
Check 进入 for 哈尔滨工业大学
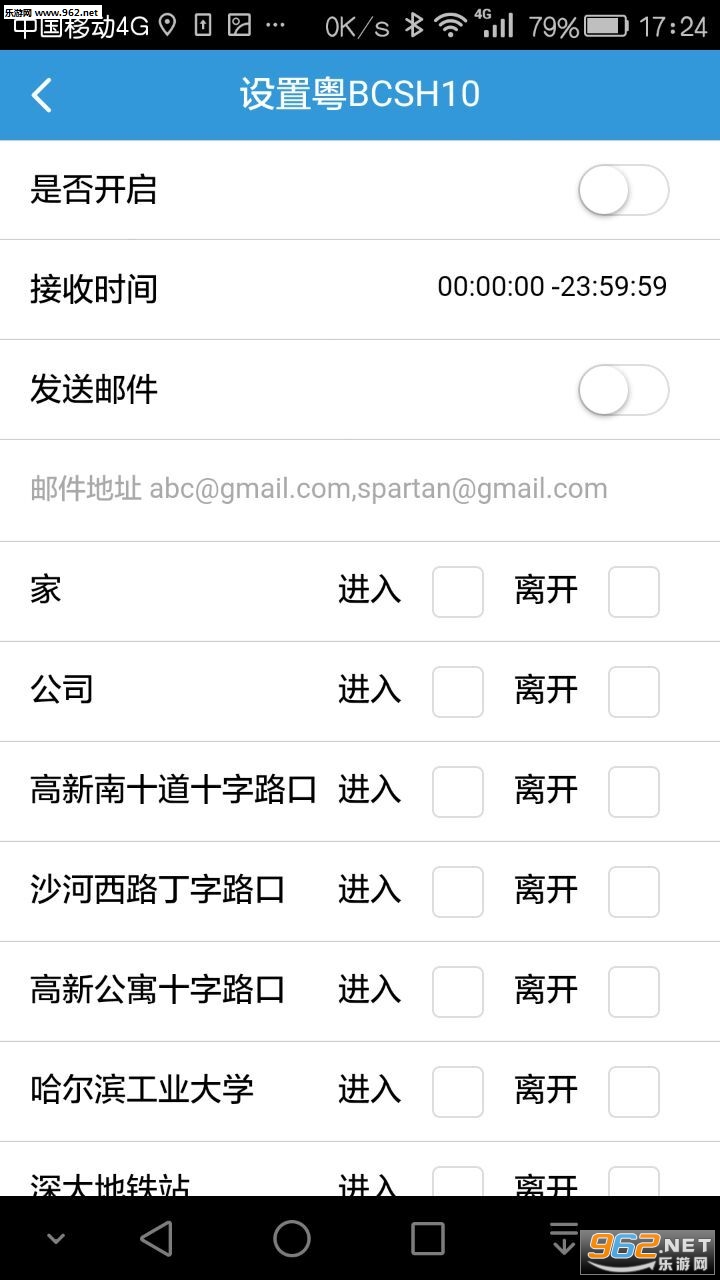(x=458, y=1092)
